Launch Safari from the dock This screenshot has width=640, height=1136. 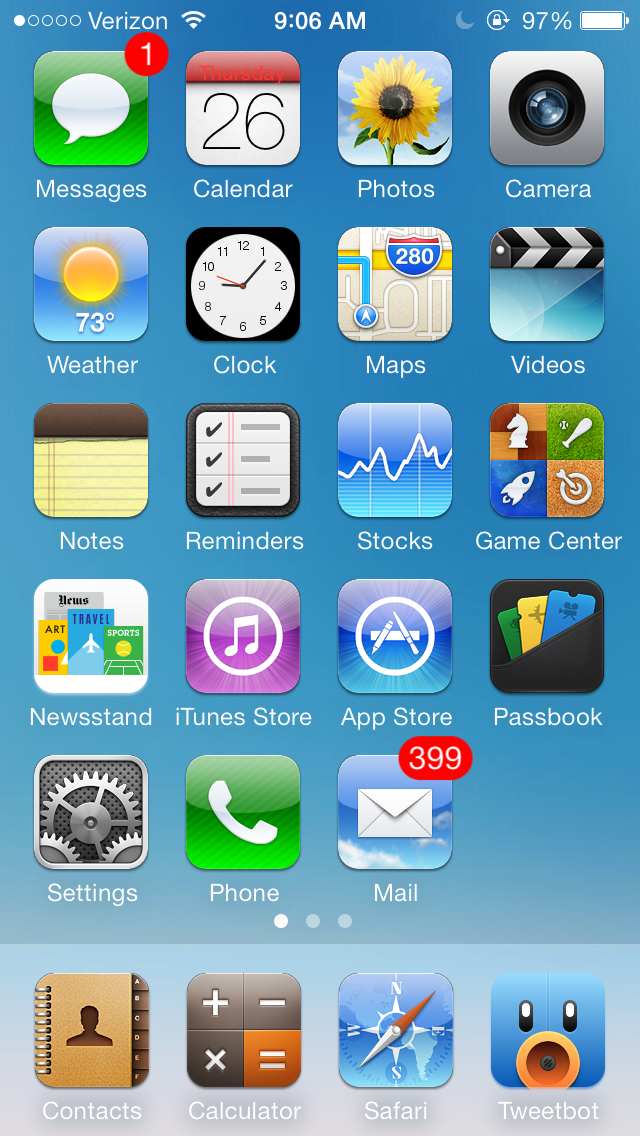point(395,1031)
